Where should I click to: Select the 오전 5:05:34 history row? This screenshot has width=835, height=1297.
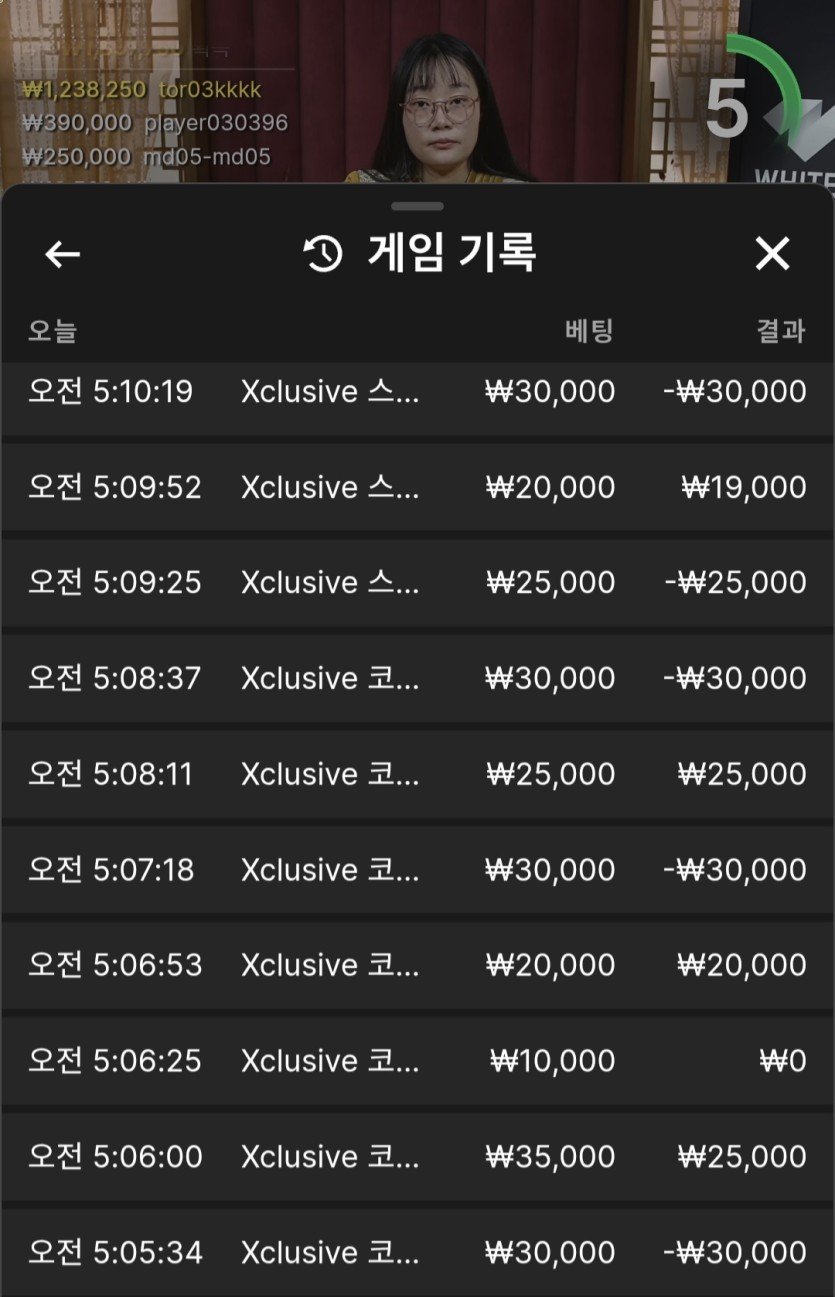tap(417, 1252)
